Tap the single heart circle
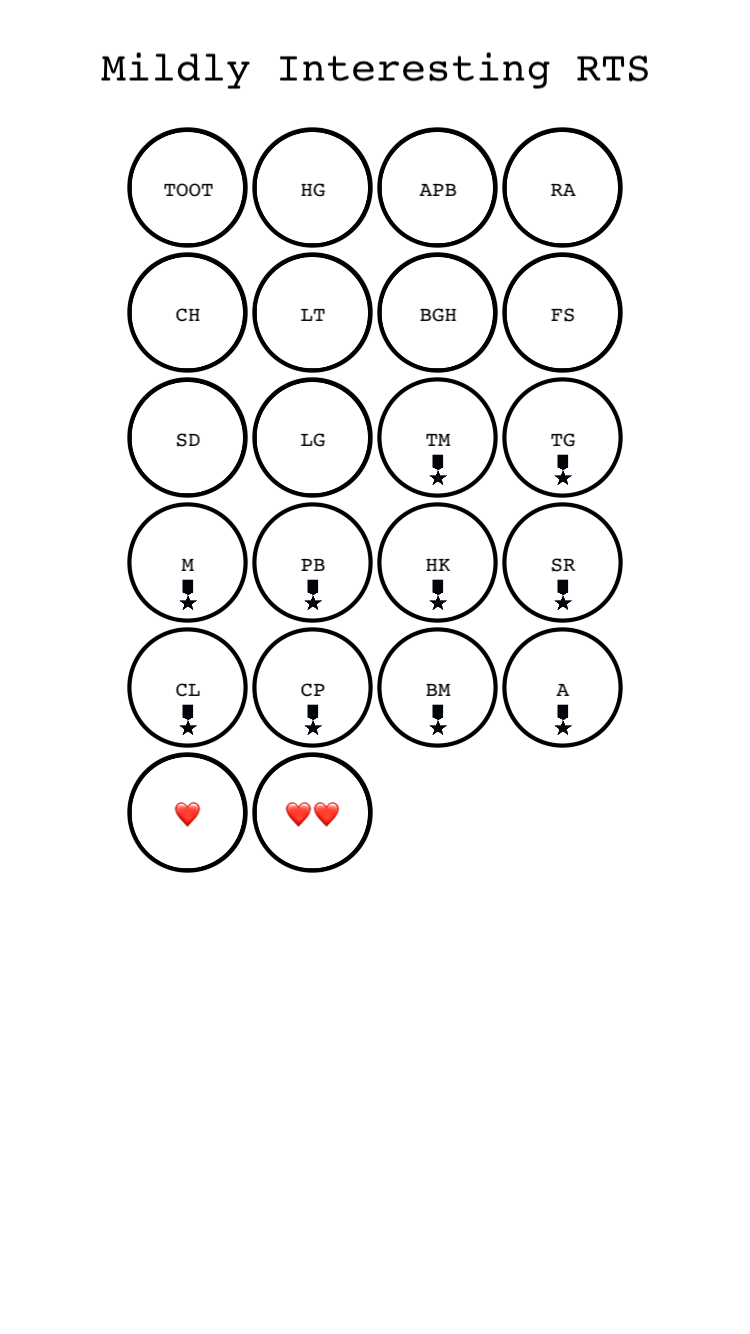750x1334 pixels. tap(188, 813)
